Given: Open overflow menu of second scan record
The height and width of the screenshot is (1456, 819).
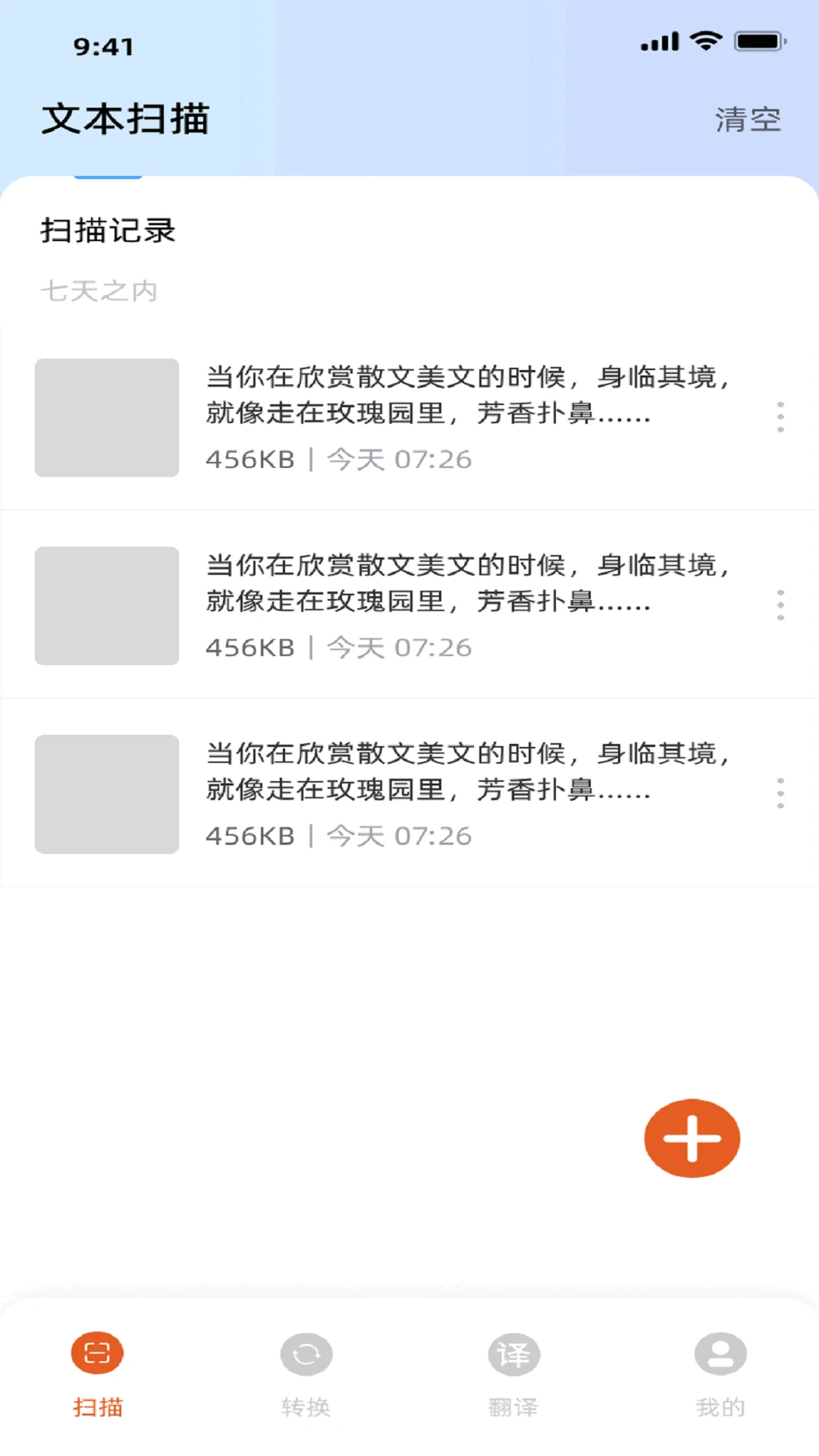Looking at the screenshot, I should 780,606.
